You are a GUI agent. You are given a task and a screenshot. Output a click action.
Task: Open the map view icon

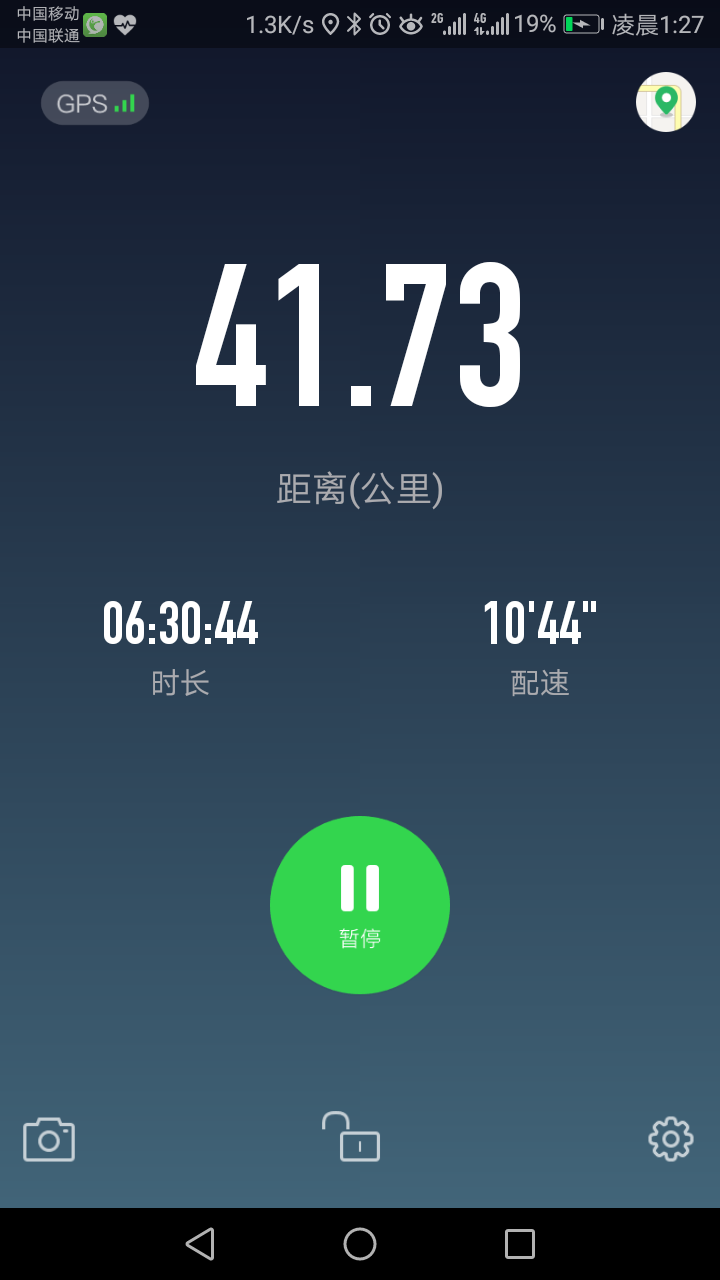(666, 102)
